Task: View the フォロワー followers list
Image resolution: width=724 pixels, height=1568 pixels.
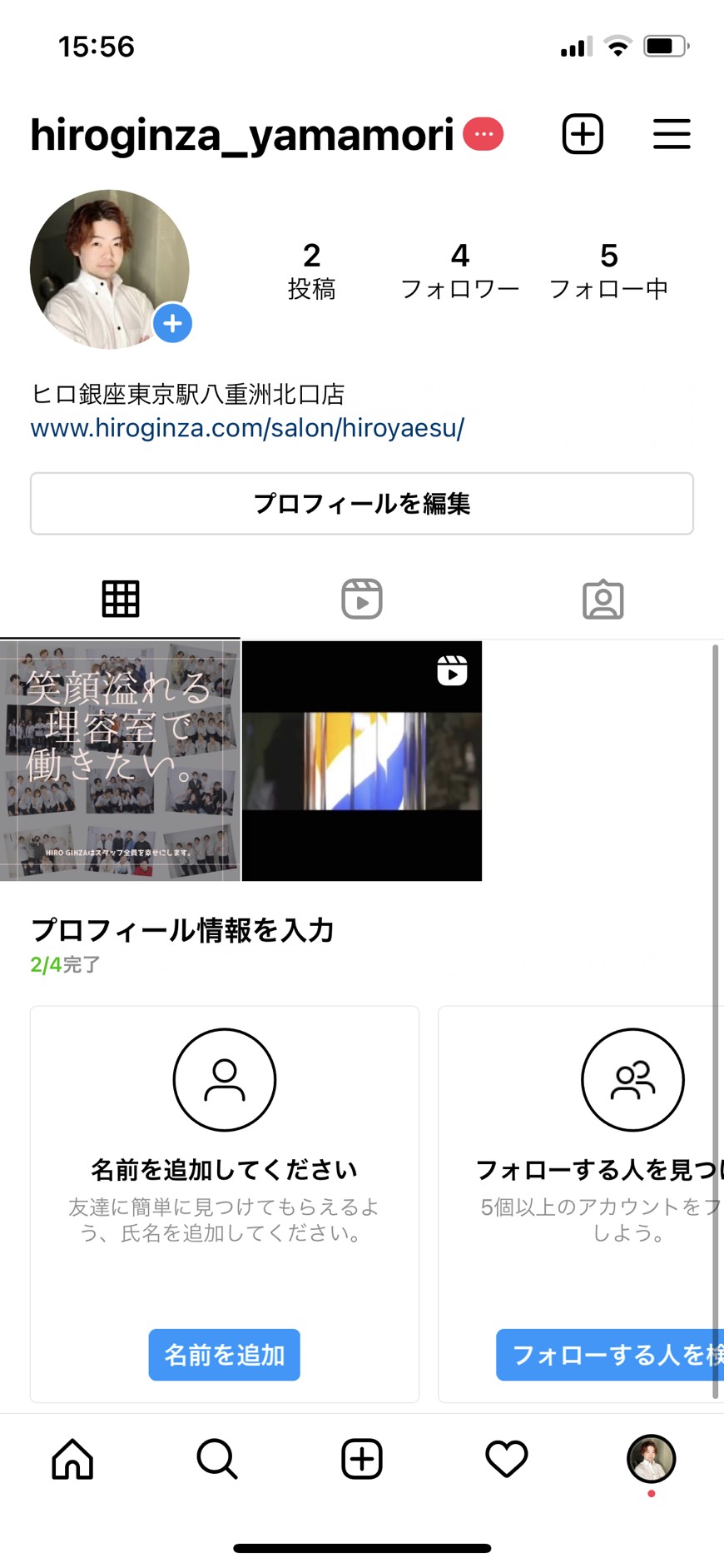Action: click(459, 271)
